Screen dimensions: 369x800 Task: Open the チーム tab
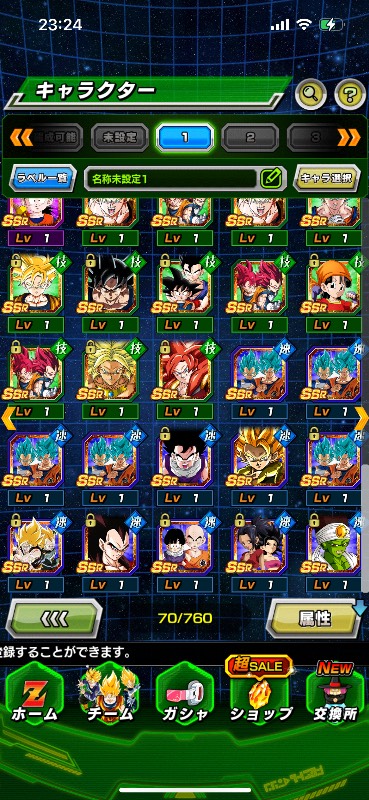pos(110,697)
